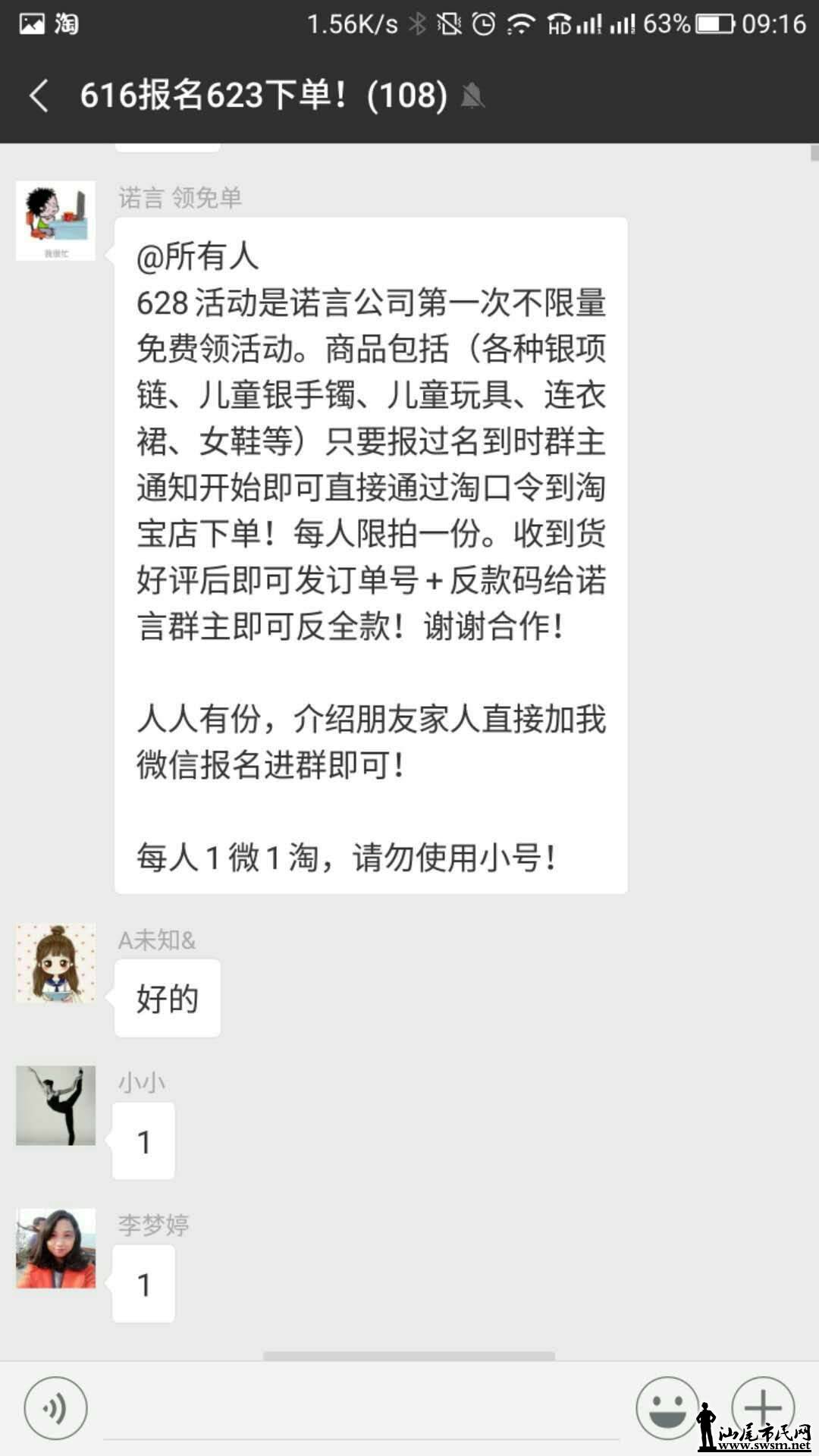View 李梦婷's profile avatar

pyautogui.click(x=55, y=1248)
